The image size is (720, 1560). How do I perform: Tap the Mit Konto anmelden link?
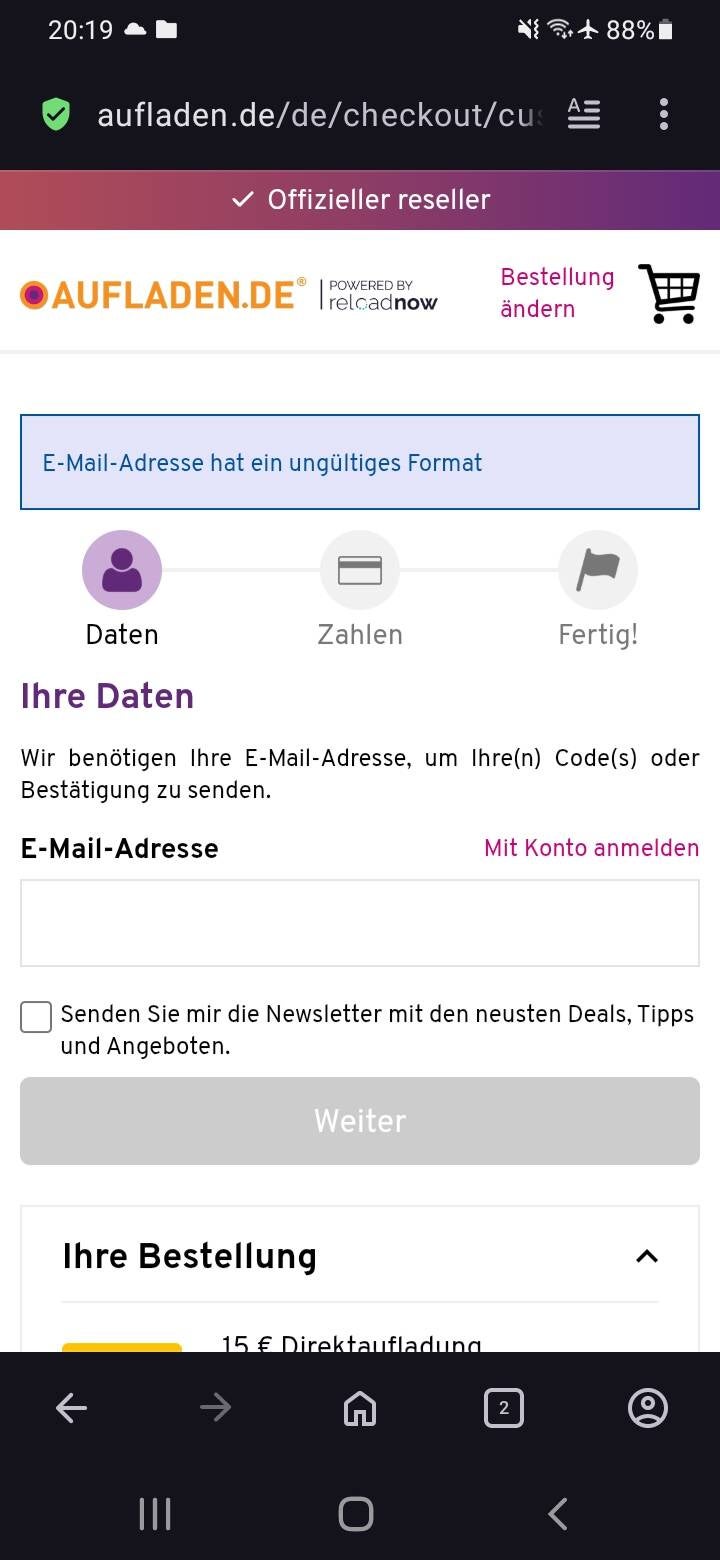(591, 848)
